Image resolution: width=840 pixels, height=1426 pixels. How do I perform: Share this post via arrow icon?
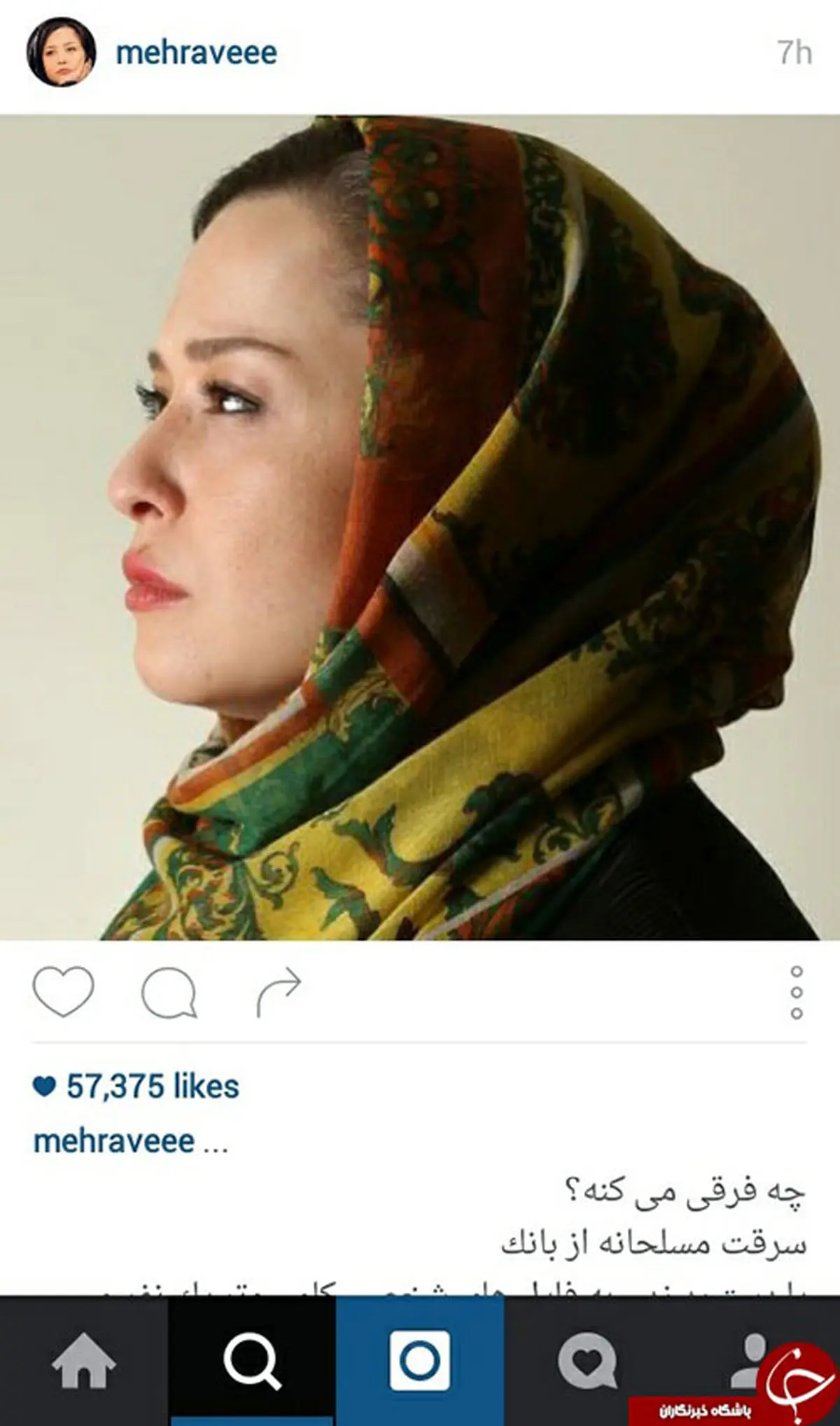279,992
